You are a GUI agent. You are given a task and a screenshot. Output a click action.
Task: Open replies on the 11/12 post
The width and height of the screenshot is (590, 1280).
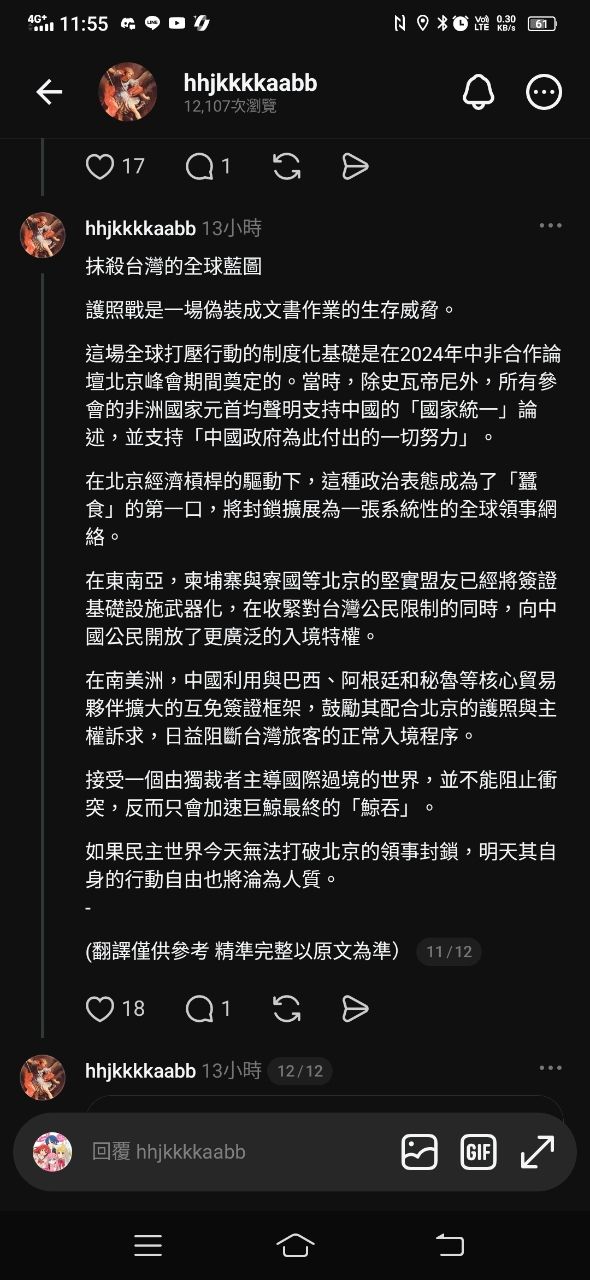tap(200, 1008)
